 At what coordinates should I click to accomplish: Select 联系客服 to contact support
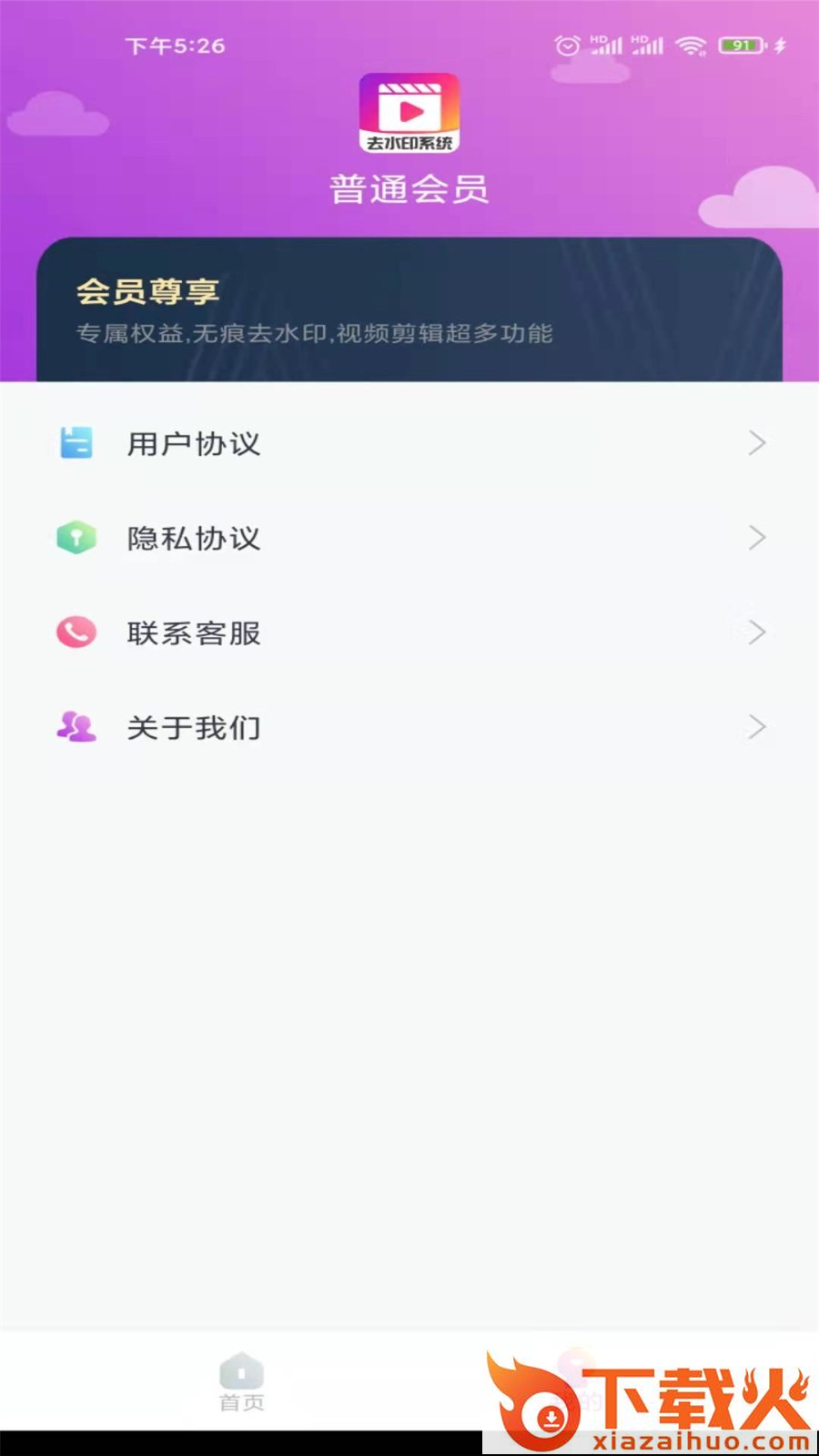point(409,633)
